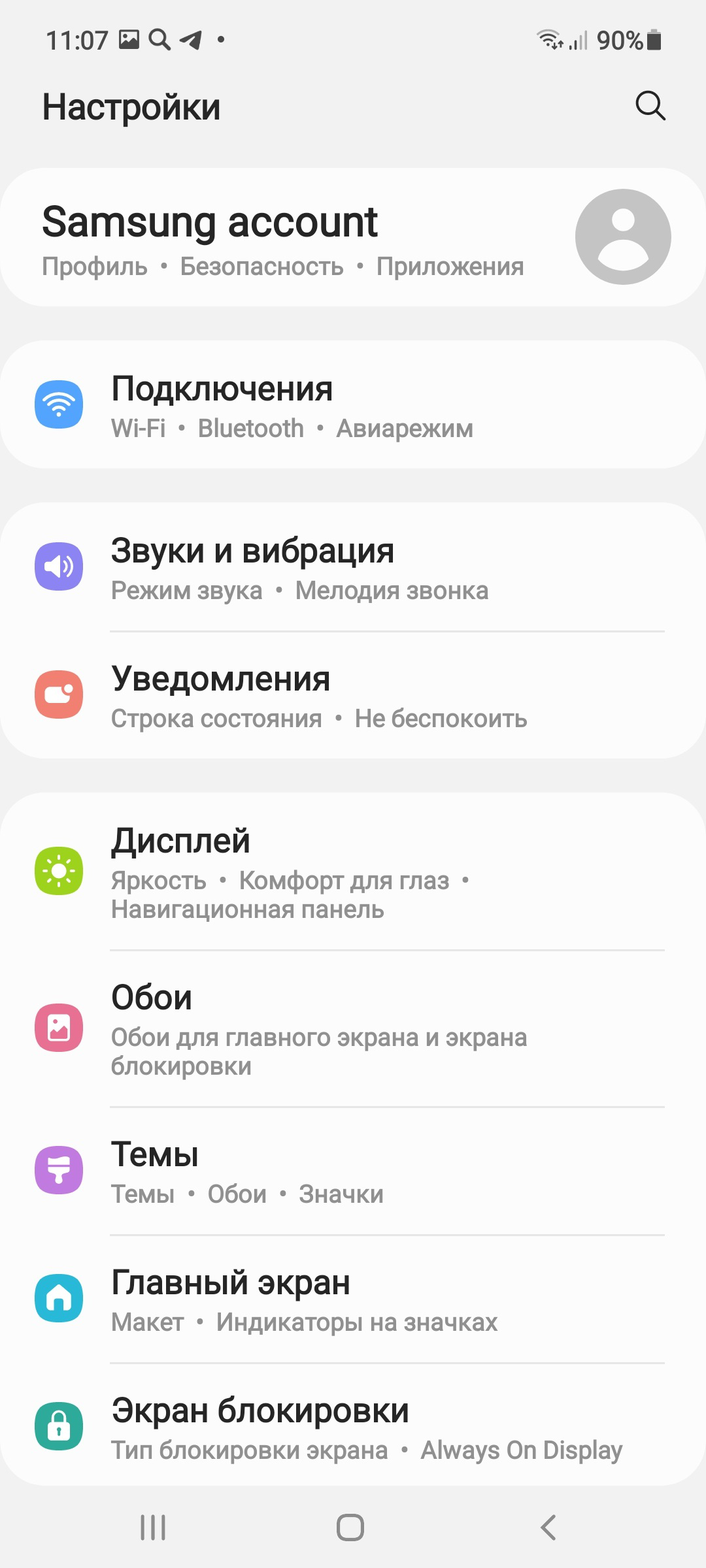This screenshot has height=1568, width=706.
Task: Open Звуки и вибрация settings
Action: click(353, 566)
